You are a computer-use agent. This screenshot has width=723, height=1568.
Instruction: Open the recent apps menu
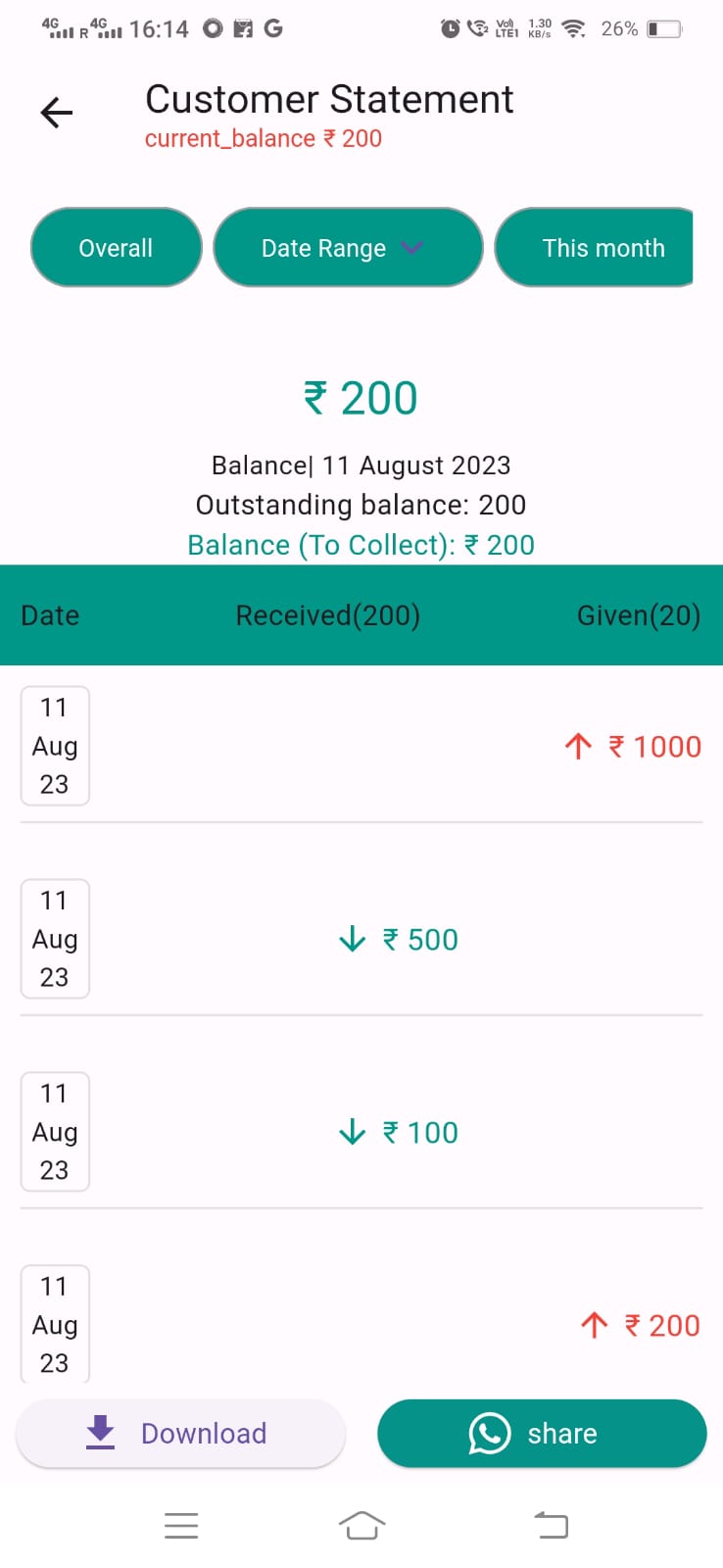click(181, 1525)
